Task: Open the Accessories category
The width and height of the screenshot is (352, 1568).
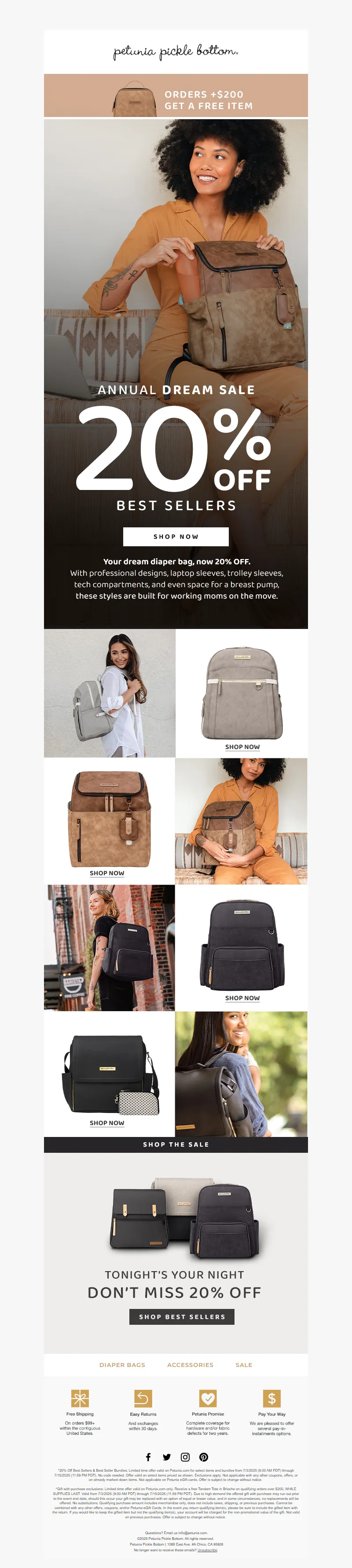Action: (x=190, y=1365)
